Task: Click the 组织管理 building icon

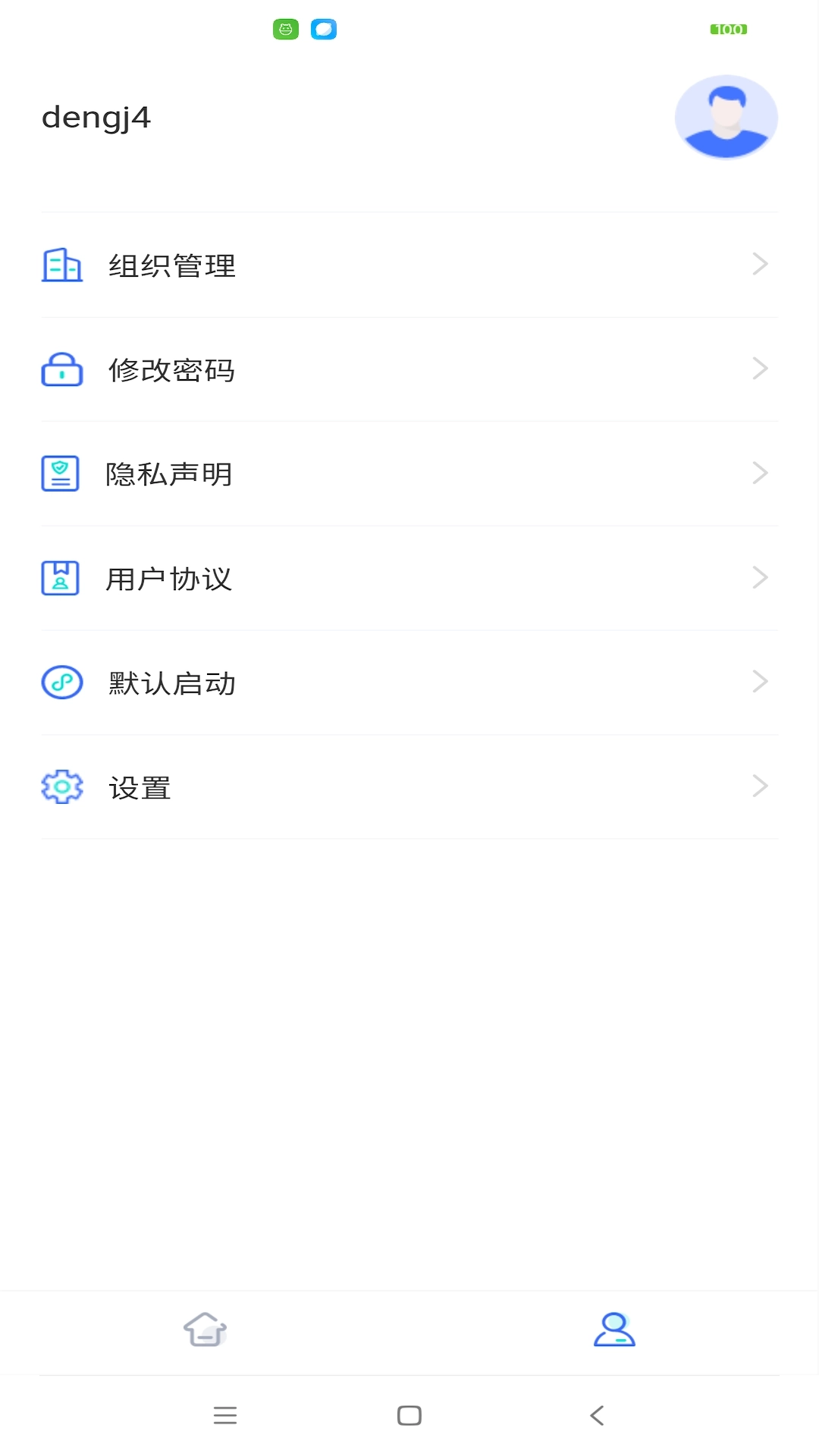Action: pyautogui.click(x=61, y=265)
